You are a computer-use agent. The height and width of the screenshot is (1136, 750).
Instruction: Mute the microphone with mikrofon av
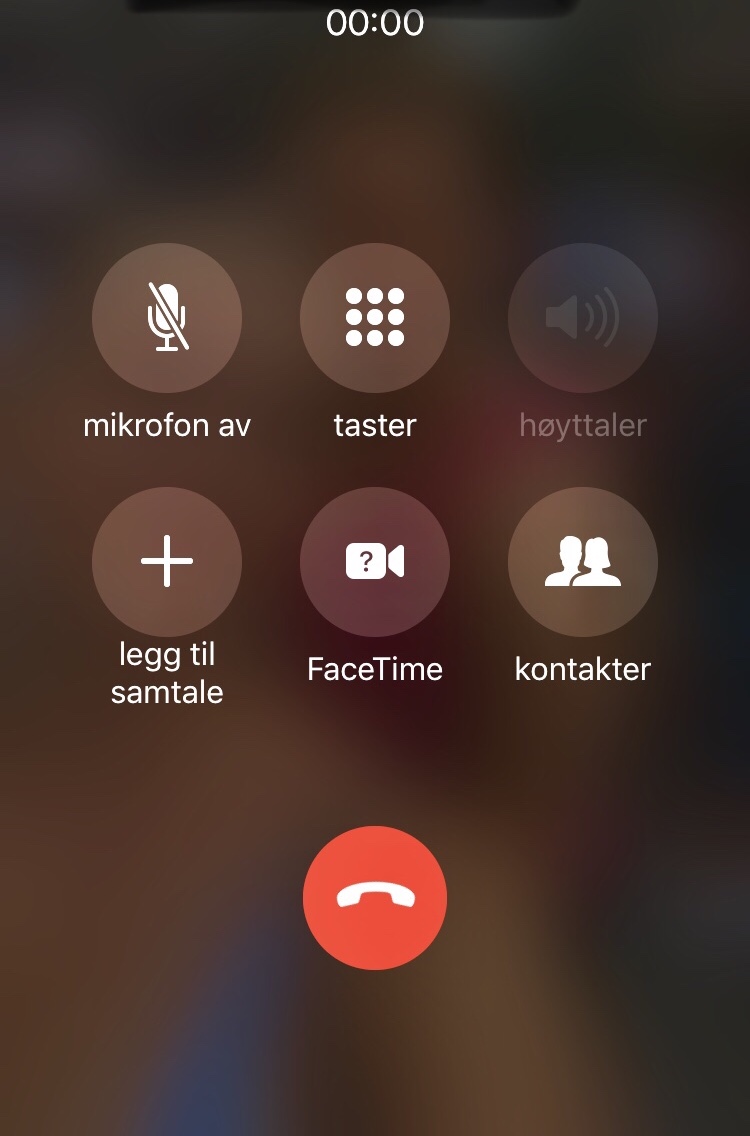coord(167,318)
